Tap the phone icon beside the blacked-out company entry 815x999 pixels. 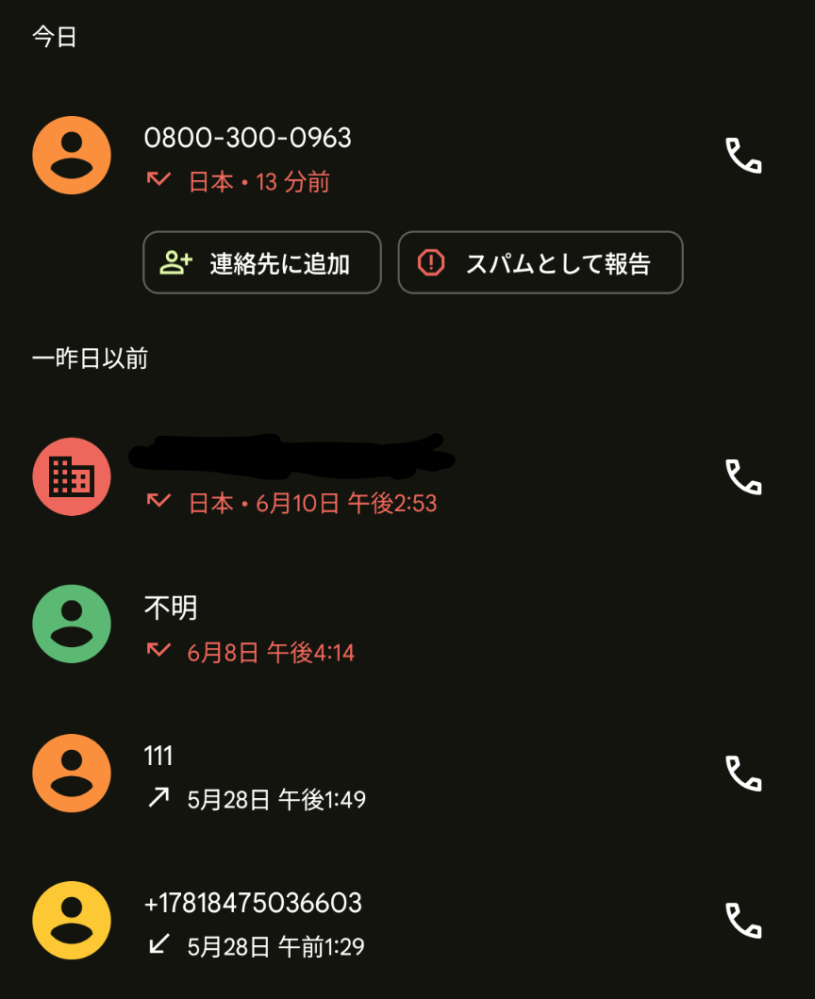743,478
